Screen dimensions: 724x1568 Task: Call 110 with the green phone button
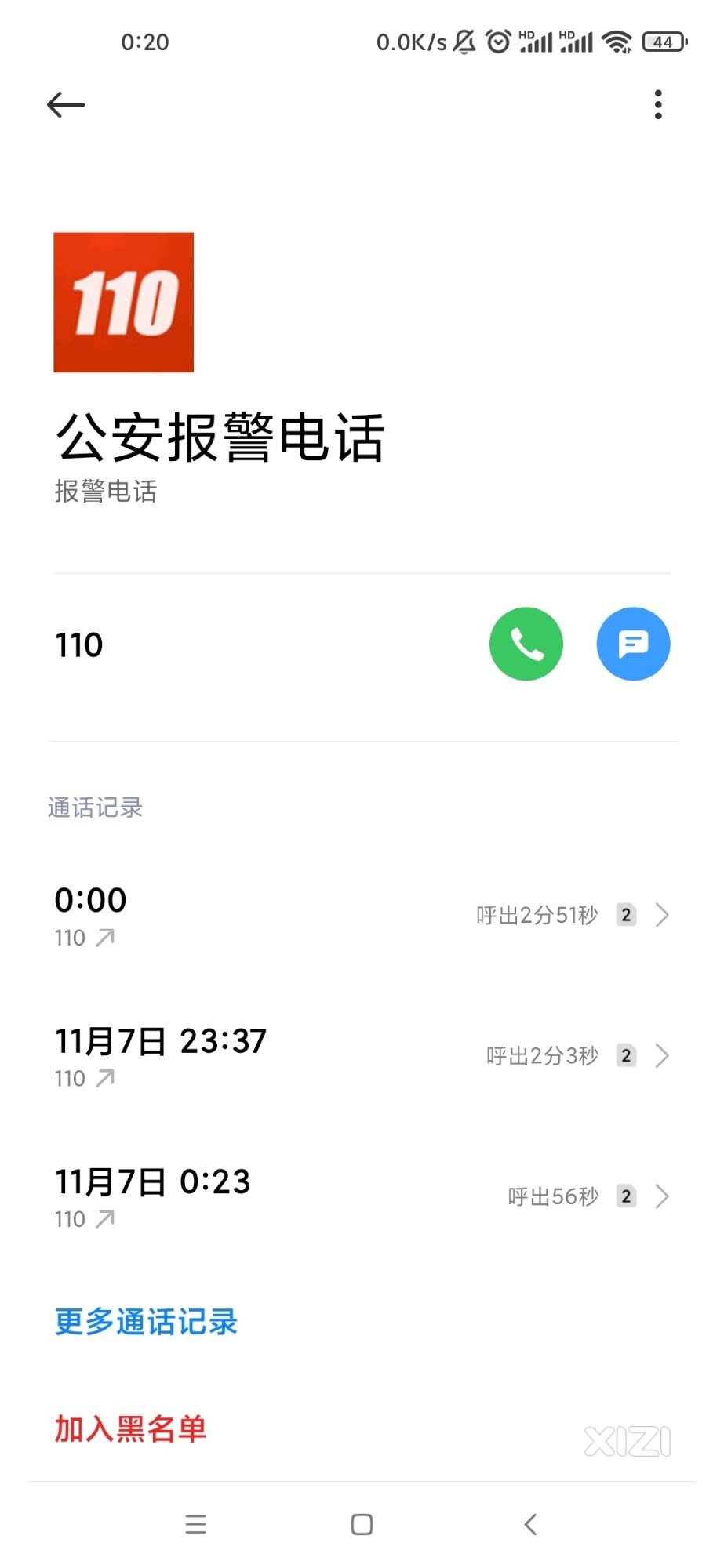(x=526, y=644)
